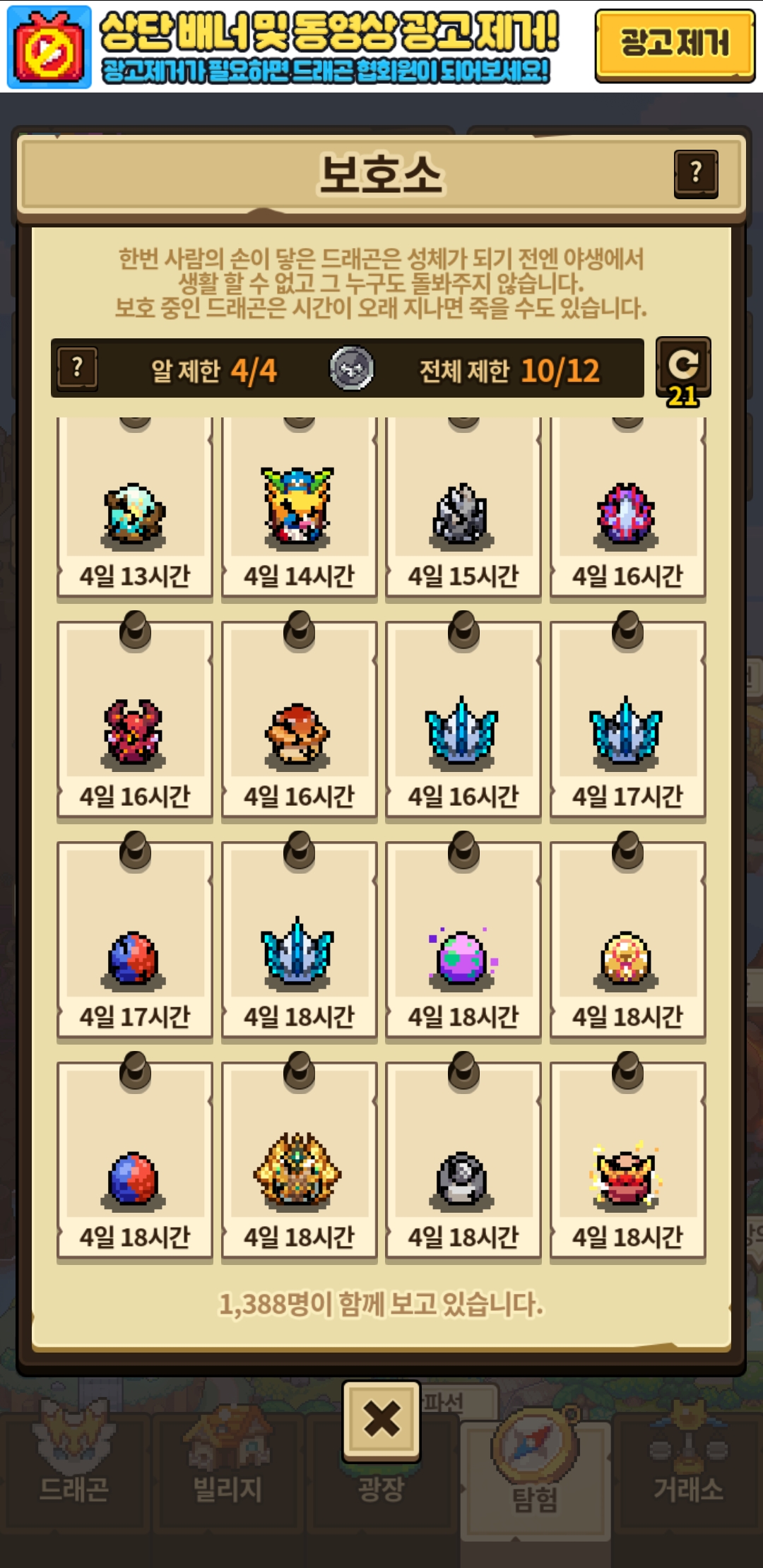
Task: Select the gray stone dragon card 4일 18시간
Action: click(x=463, y=1161)
